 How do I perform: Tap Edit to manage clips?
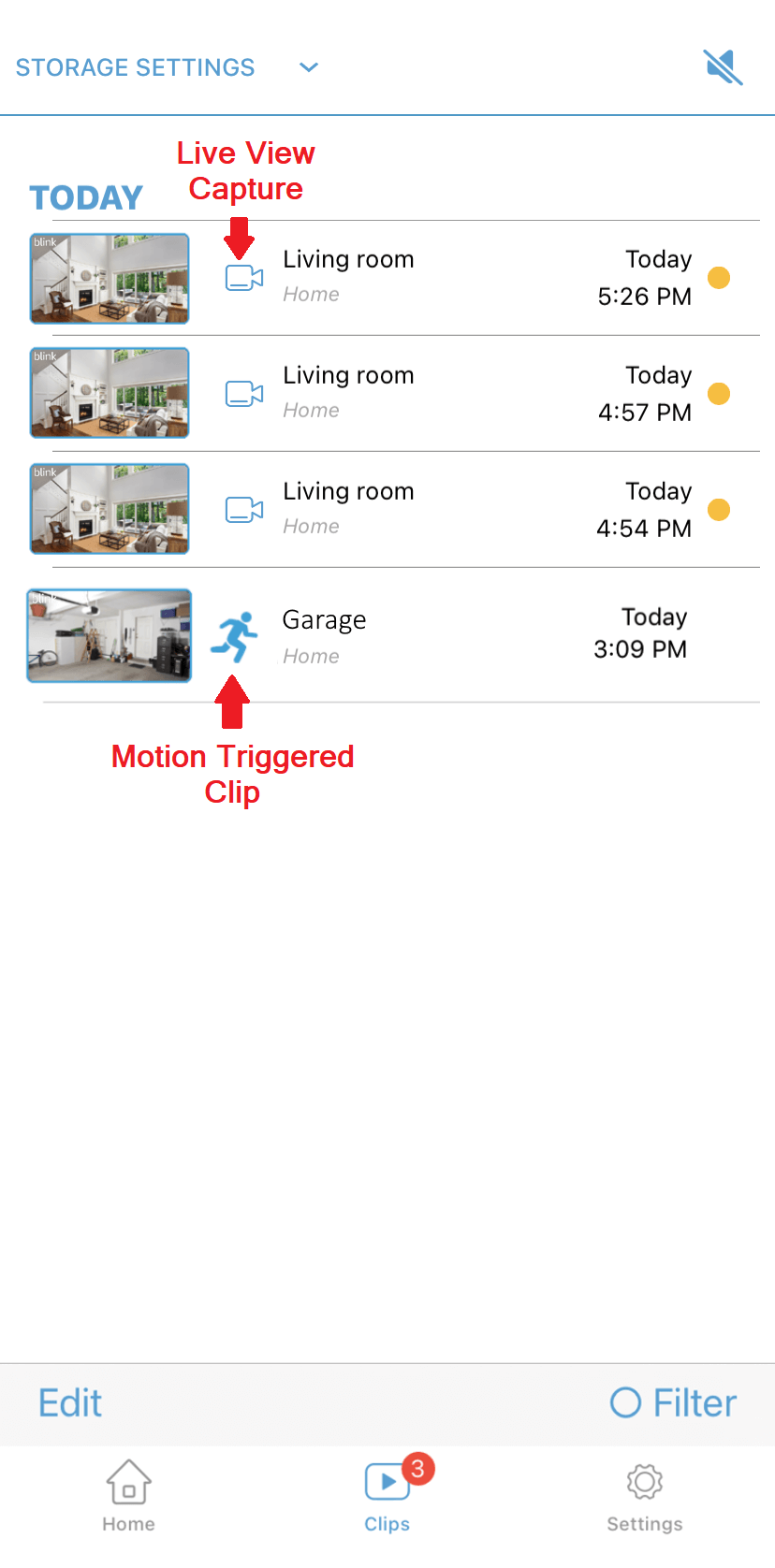click(70, 1403)
